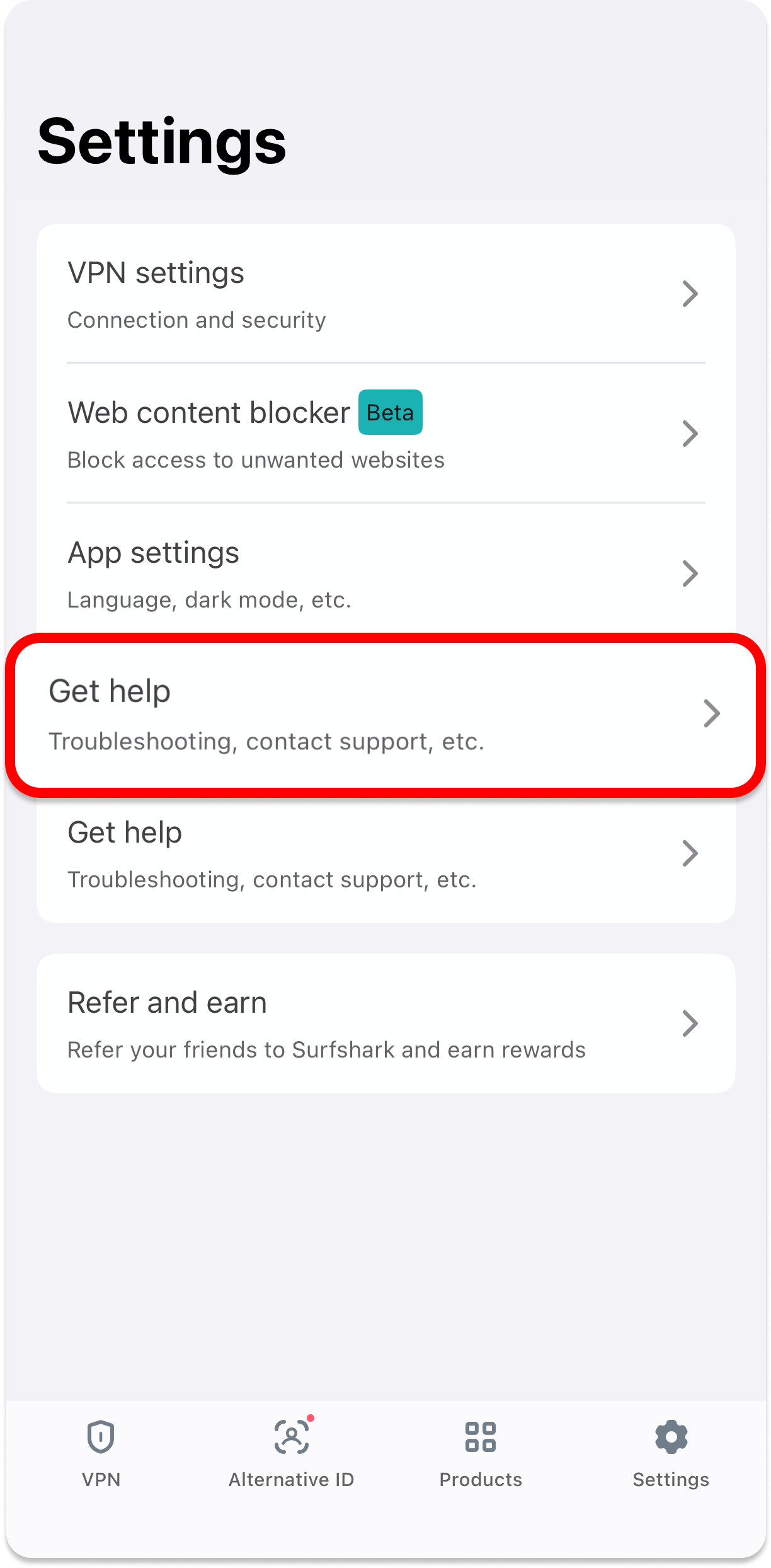Open the highlighted Get help row
Screen dimensions: 771x1568
click(x=385, y=715)
